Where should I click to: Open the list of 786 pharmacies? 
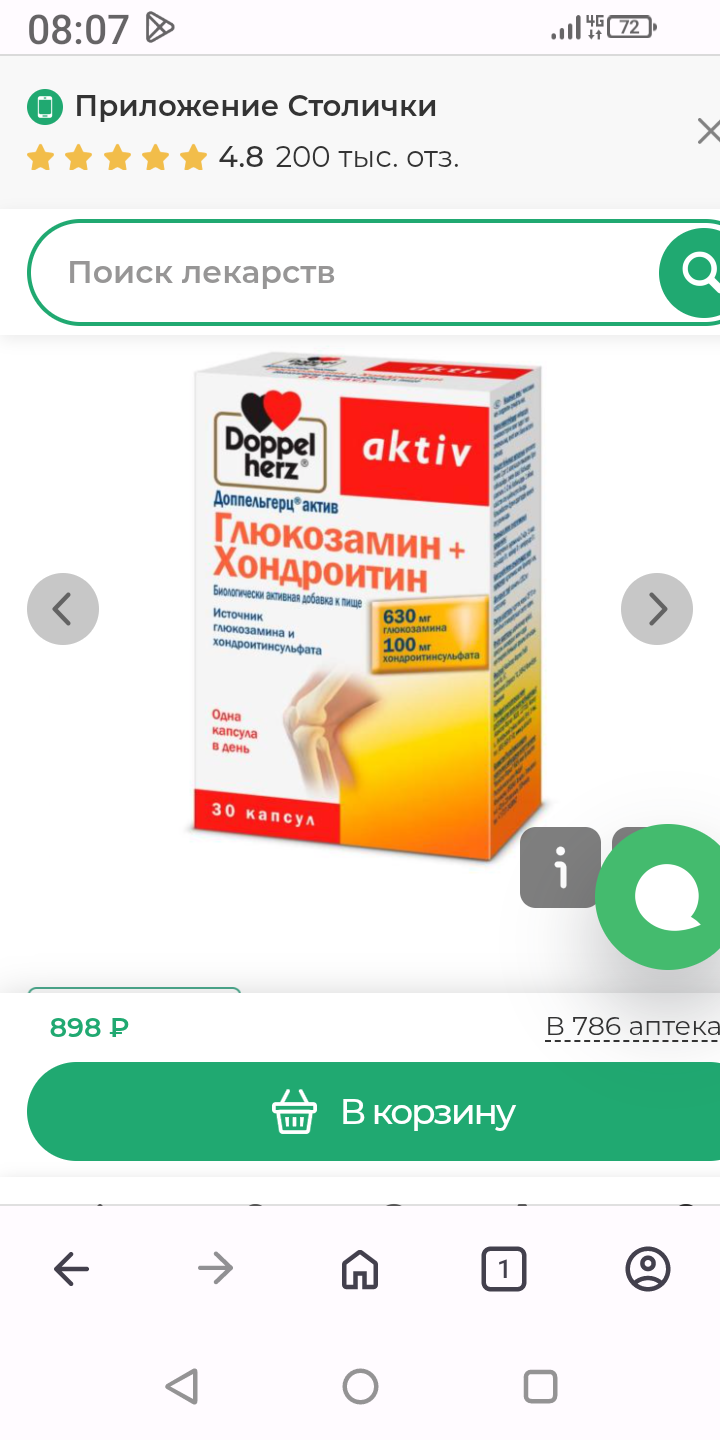pos(632,1026)
